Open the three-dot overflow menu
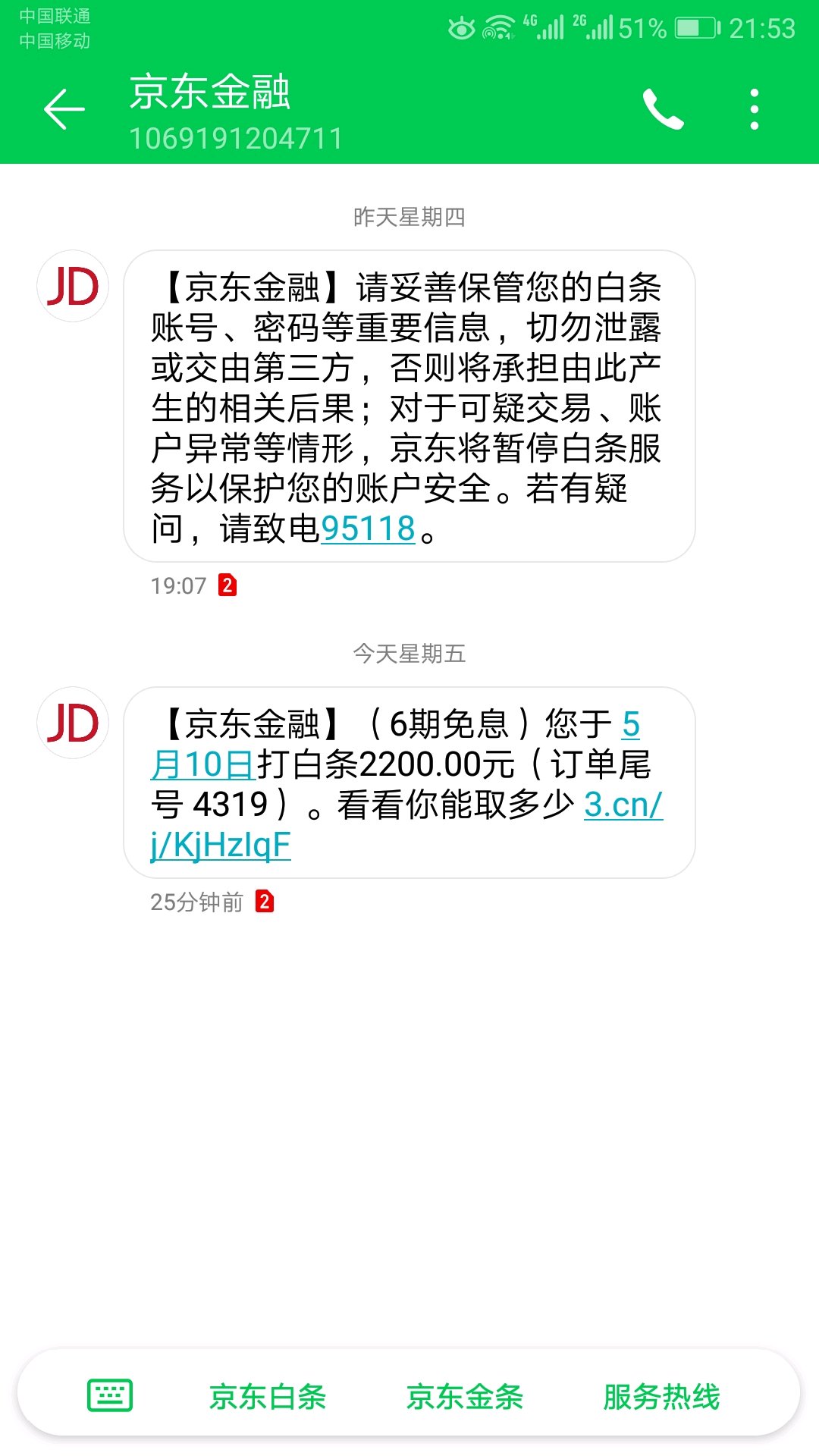This screenshot has height=1456, width=819. click(754, 109)
